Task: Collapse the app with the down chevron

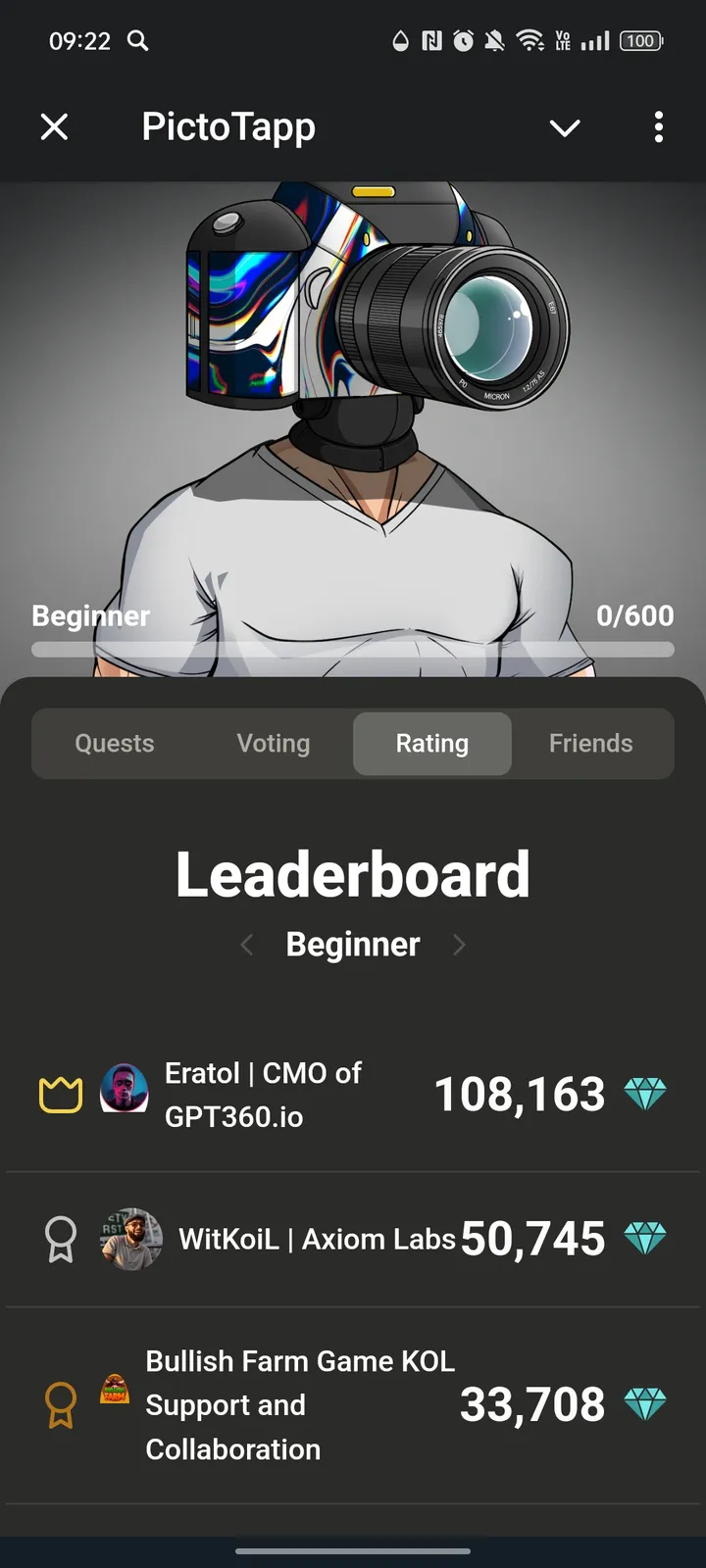Action: [x=565, y=127]
